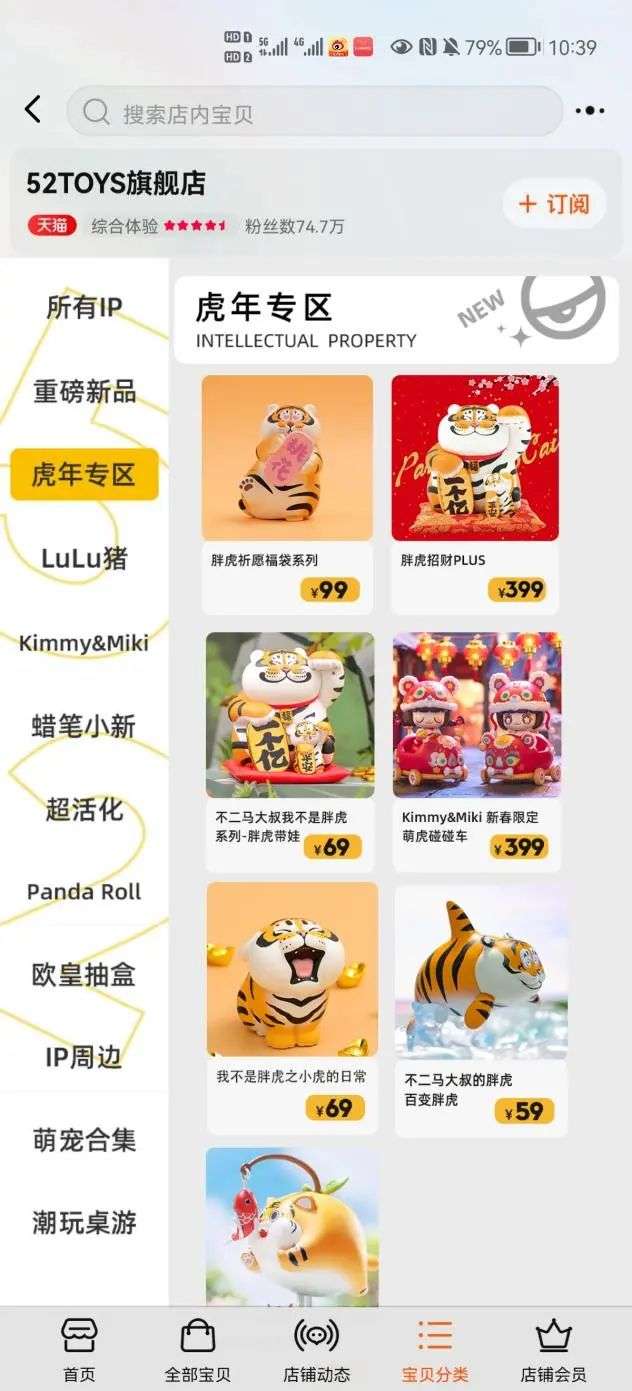
Task: Select the 欧皇抽盒 category
Action: [x=84, y=974]
